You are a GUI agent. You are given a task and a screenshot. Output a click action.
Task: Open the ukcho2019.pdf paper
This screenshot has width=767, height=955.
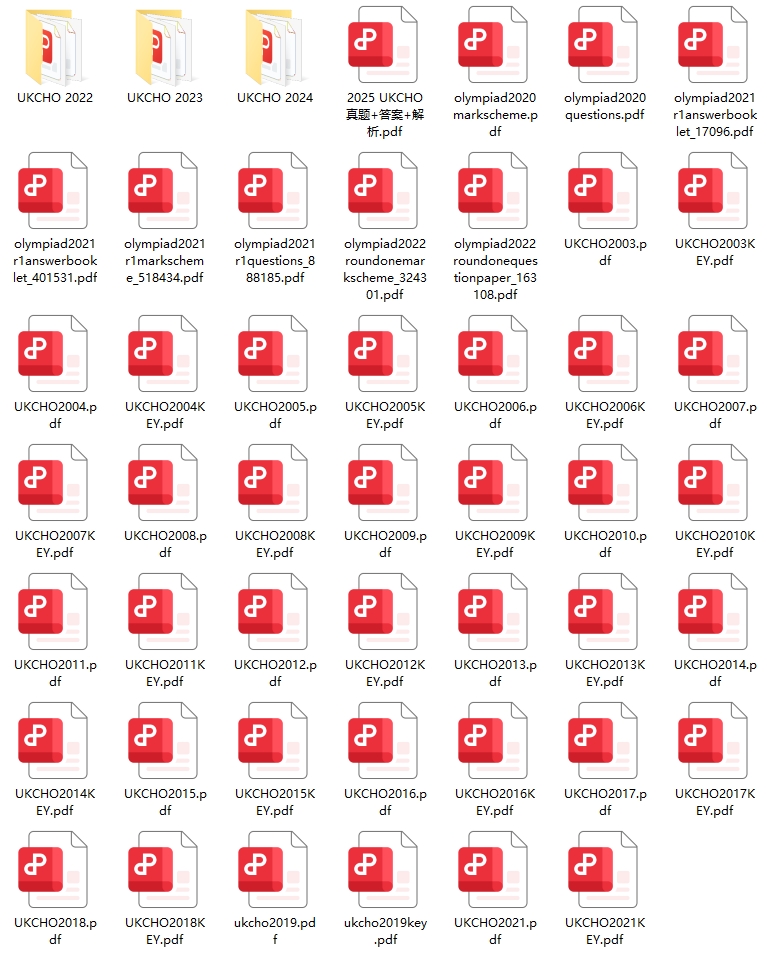pyautogui.click(x=275, y=870)
